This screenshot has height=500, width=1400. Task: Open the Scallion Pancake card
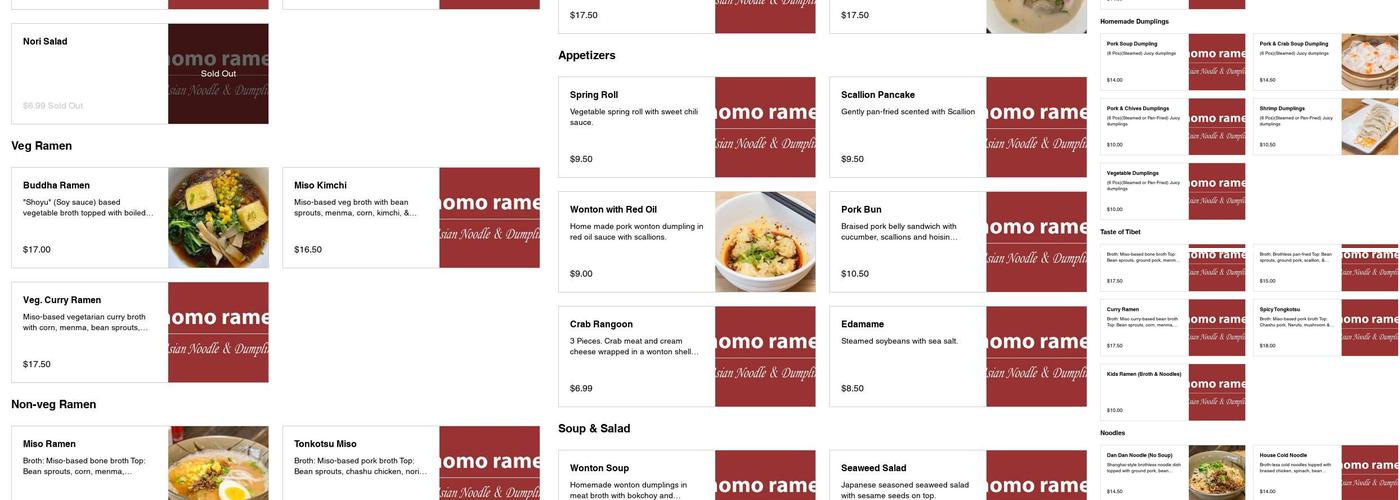pyautogui.click(x=908, y=127)
